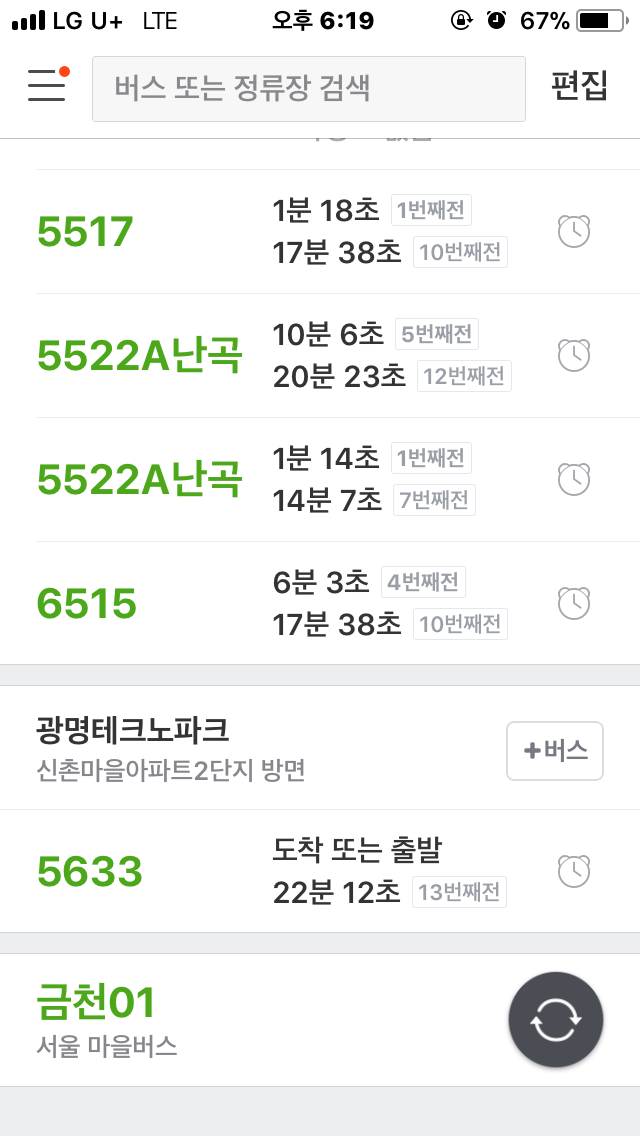This screenshot has width=640, height=1136.
Task: Set an arrival alarm for bus 5517
Action: pos(574,232)
